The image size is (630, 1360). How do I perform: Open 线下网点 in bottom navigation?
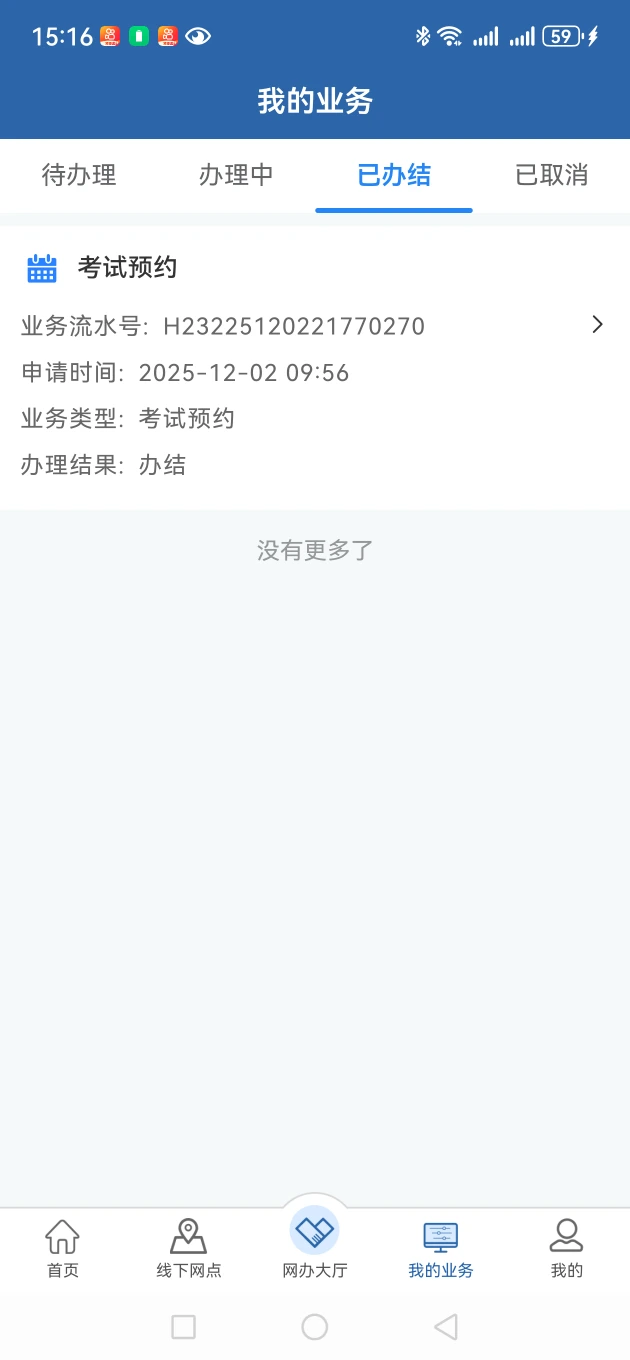[188, 1248]
